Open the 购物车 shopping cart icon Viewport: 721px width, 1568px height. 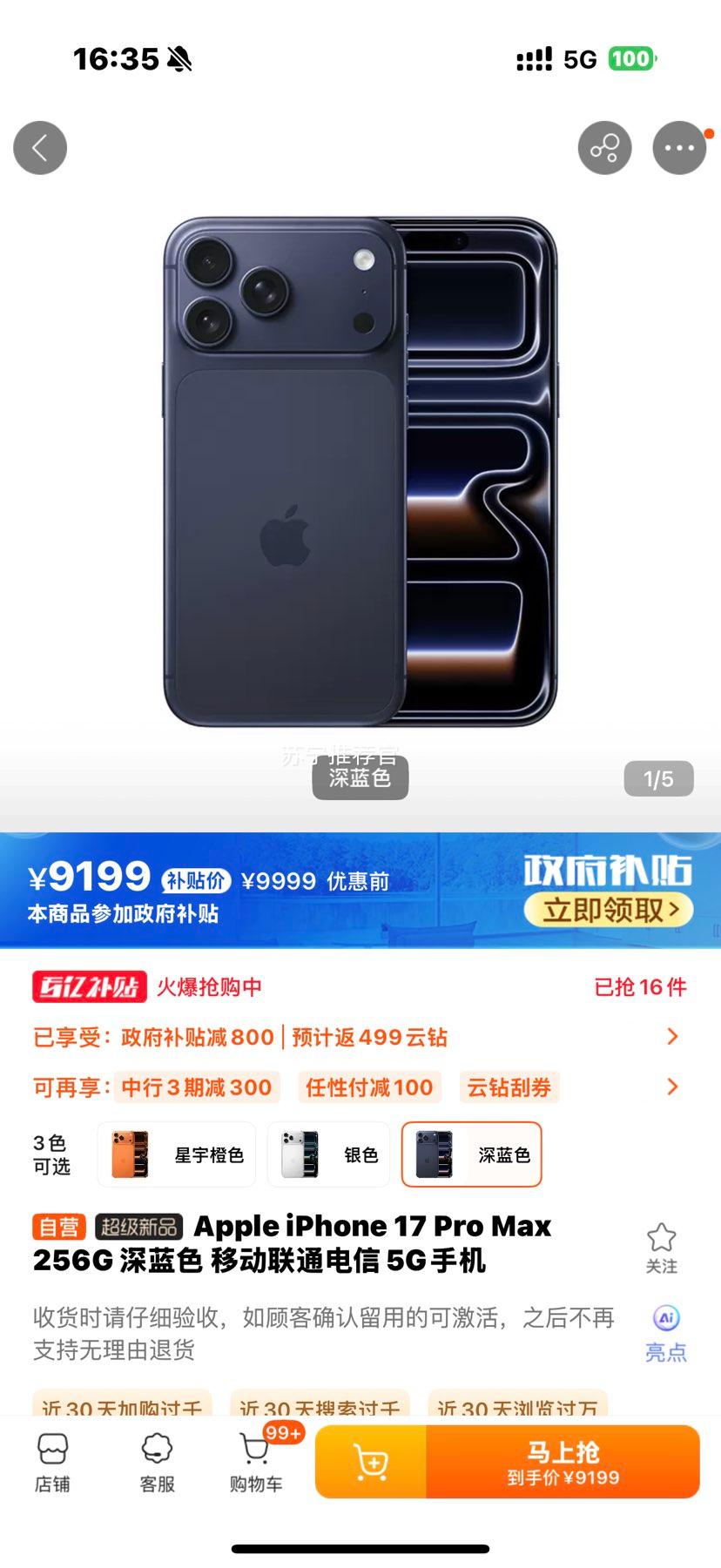pos(255,1461)
